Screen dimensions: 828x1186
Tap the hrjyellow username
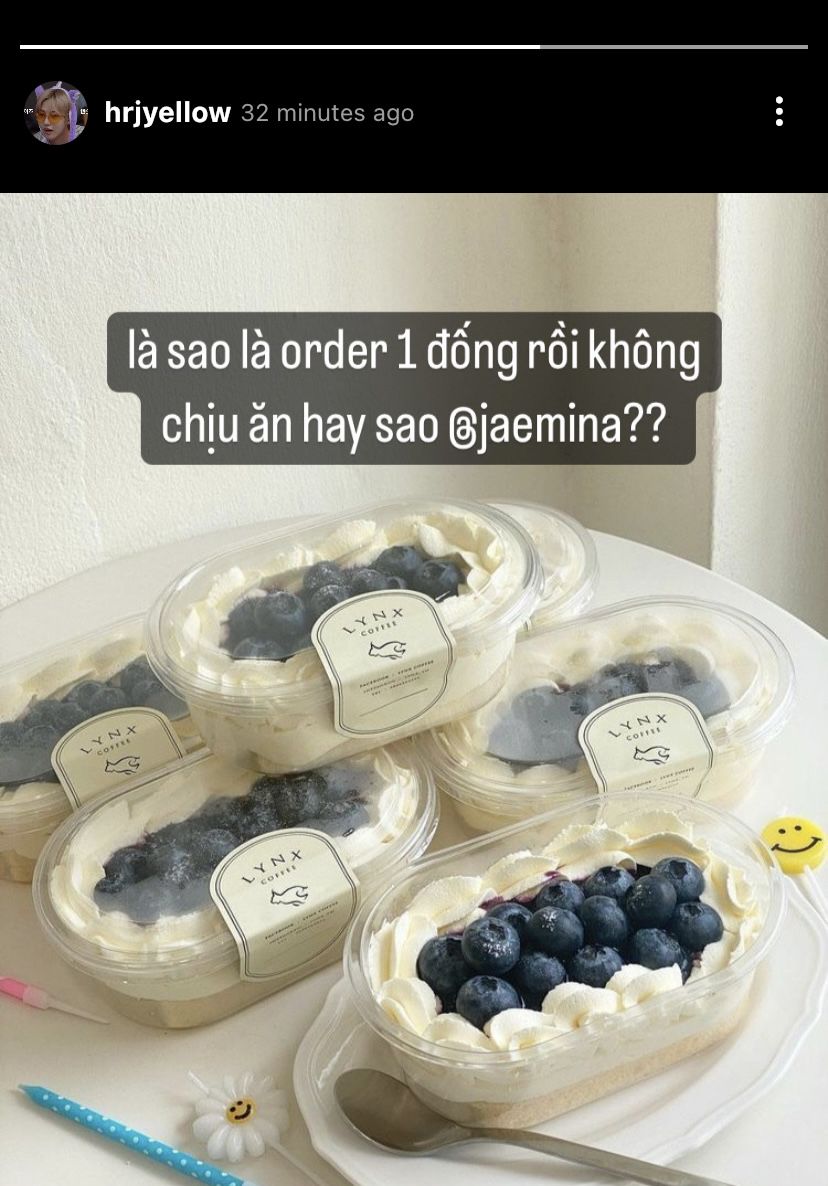pyautogui.click(x=167, y=113)
